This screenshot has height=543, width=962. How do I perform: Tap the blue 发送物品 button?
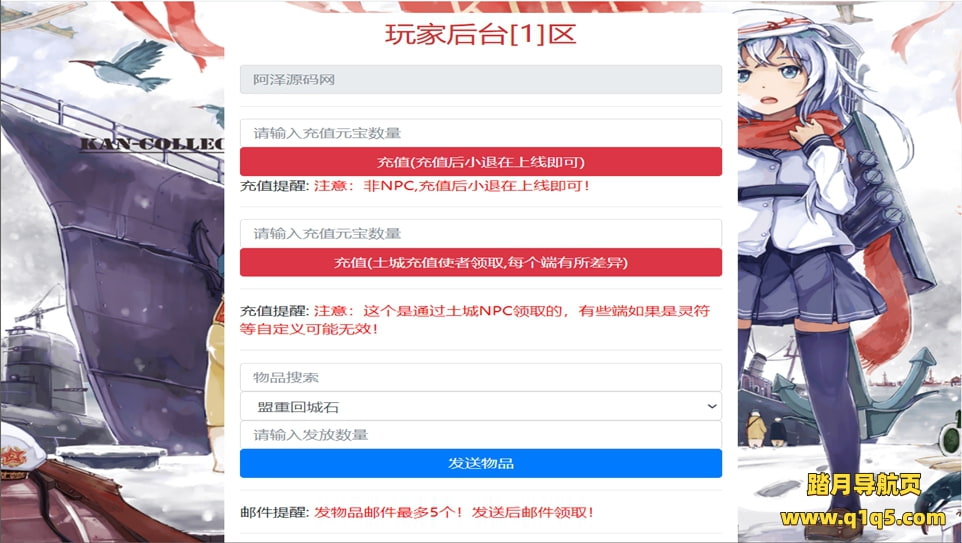[480, 463]
